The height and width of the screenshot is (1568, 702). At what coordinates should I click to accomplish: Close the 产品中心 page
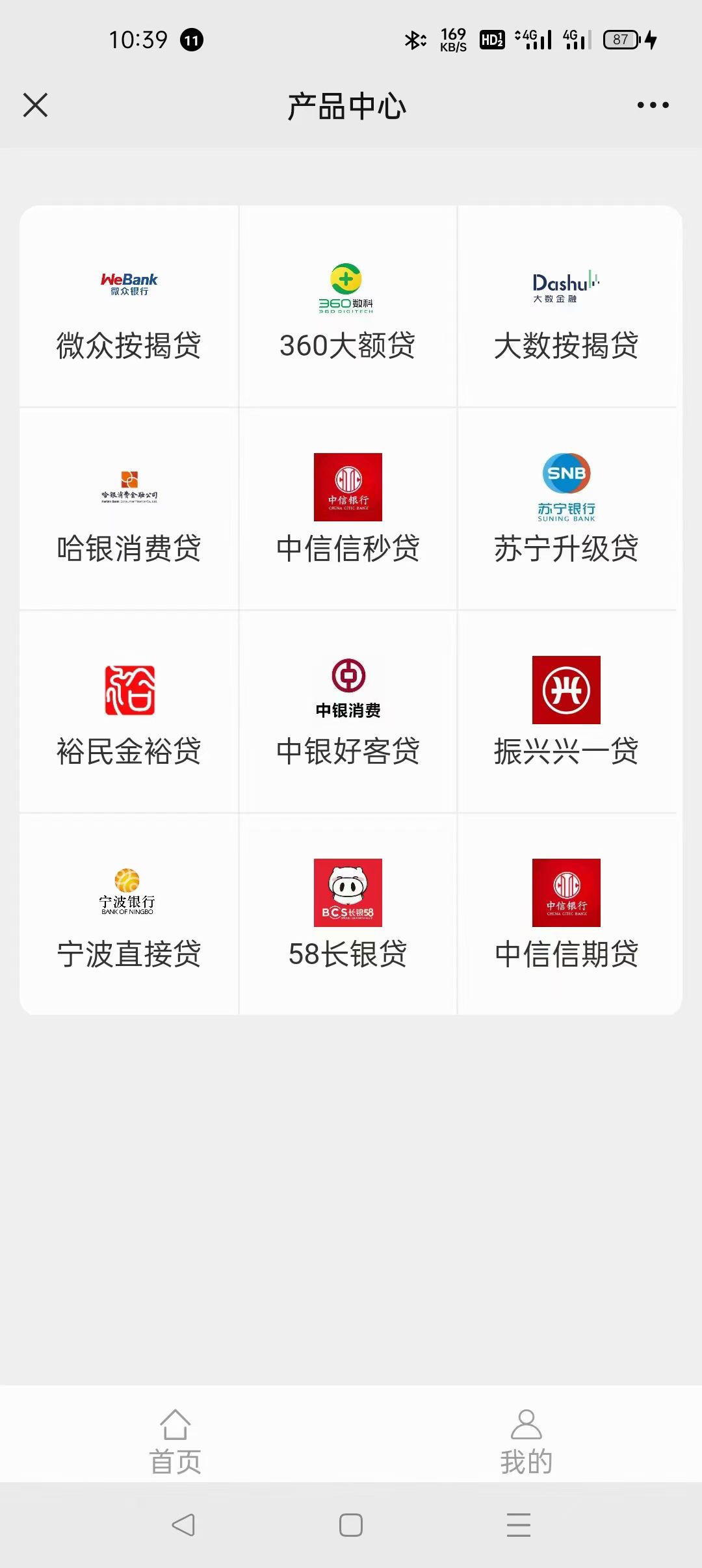(35, 105)
